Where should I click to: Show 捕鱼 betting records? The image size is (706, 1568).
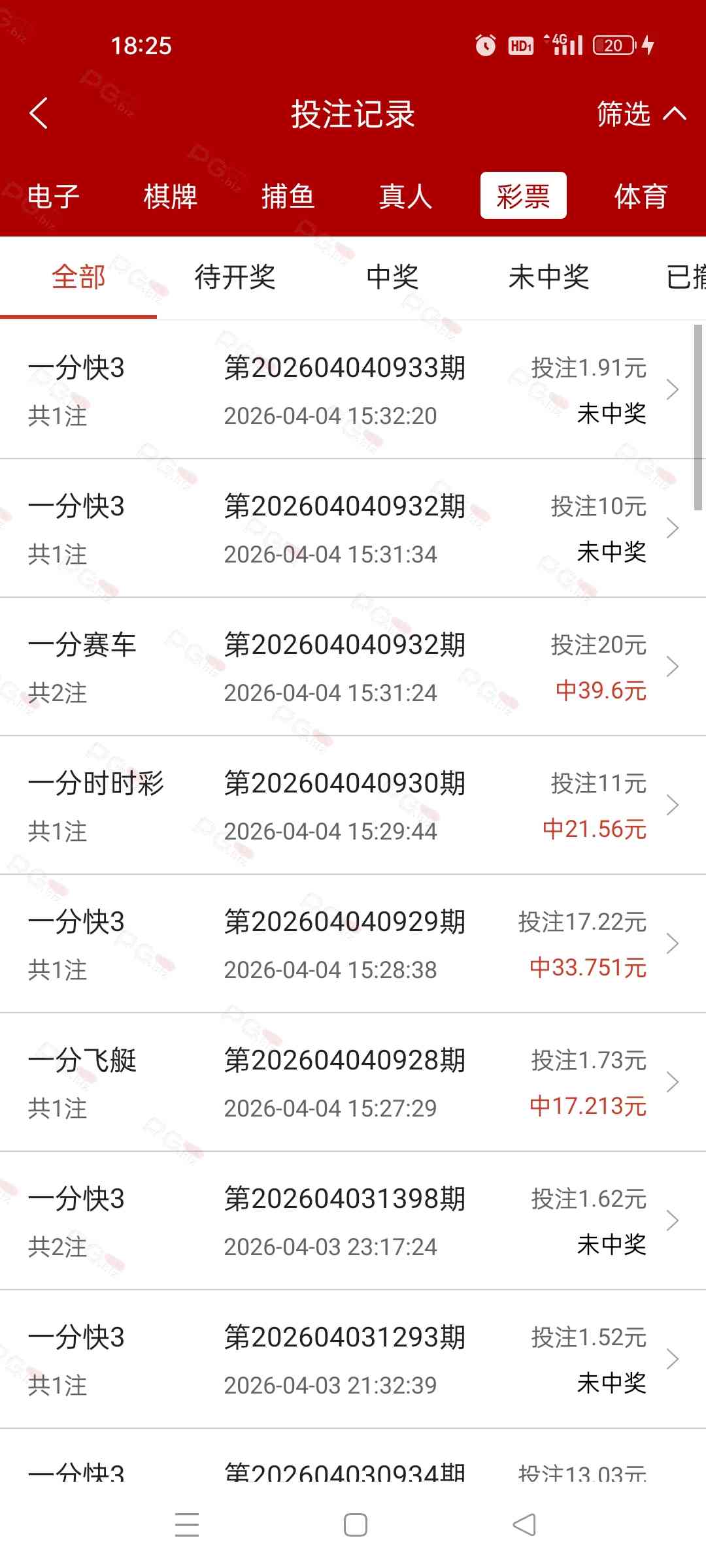click(x=288, y=196)
